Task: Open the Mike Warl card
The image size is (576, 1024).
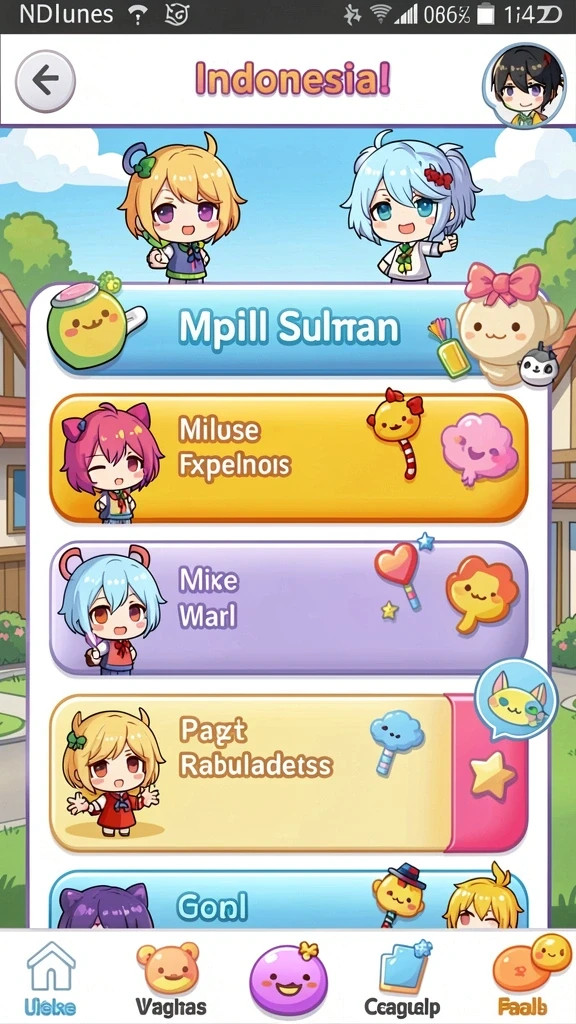Action: 288,607
